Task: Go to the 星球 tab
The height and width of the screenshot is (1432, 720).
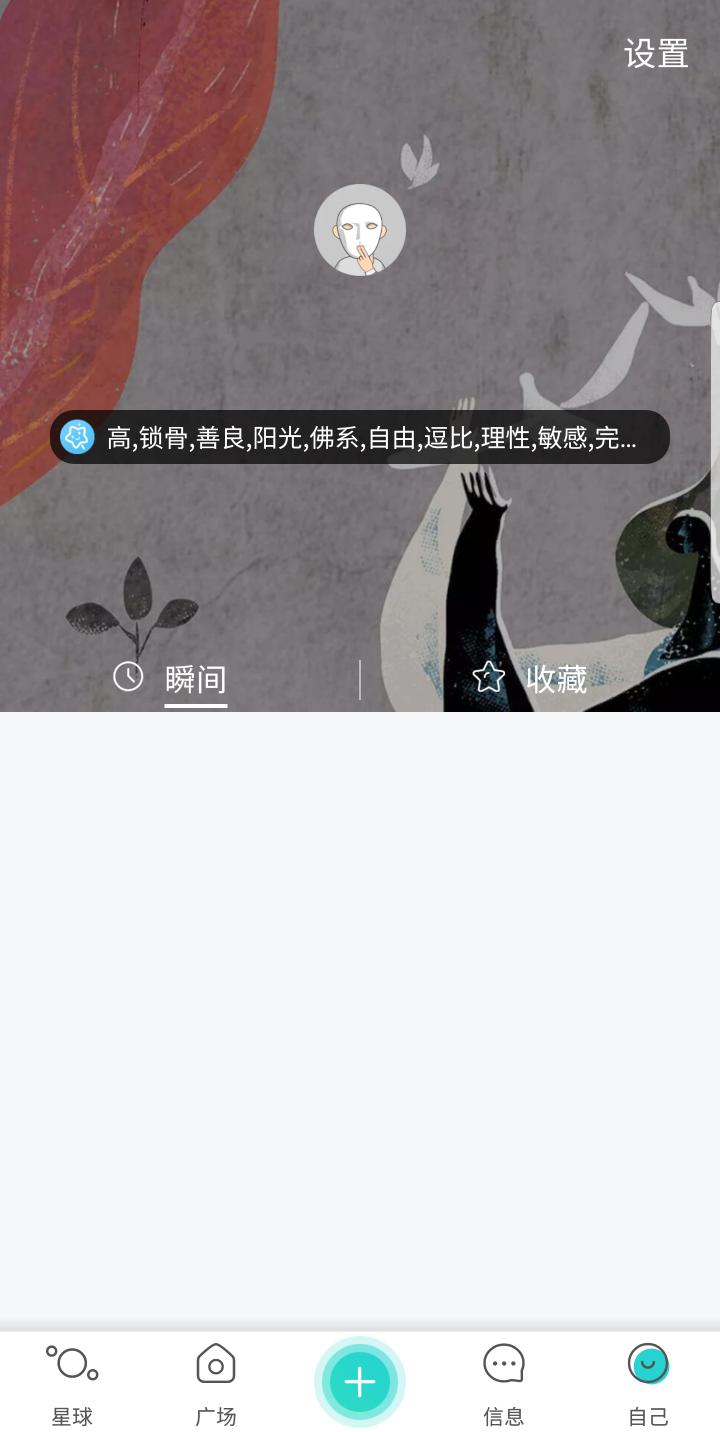Action: tap(72, 1384)
